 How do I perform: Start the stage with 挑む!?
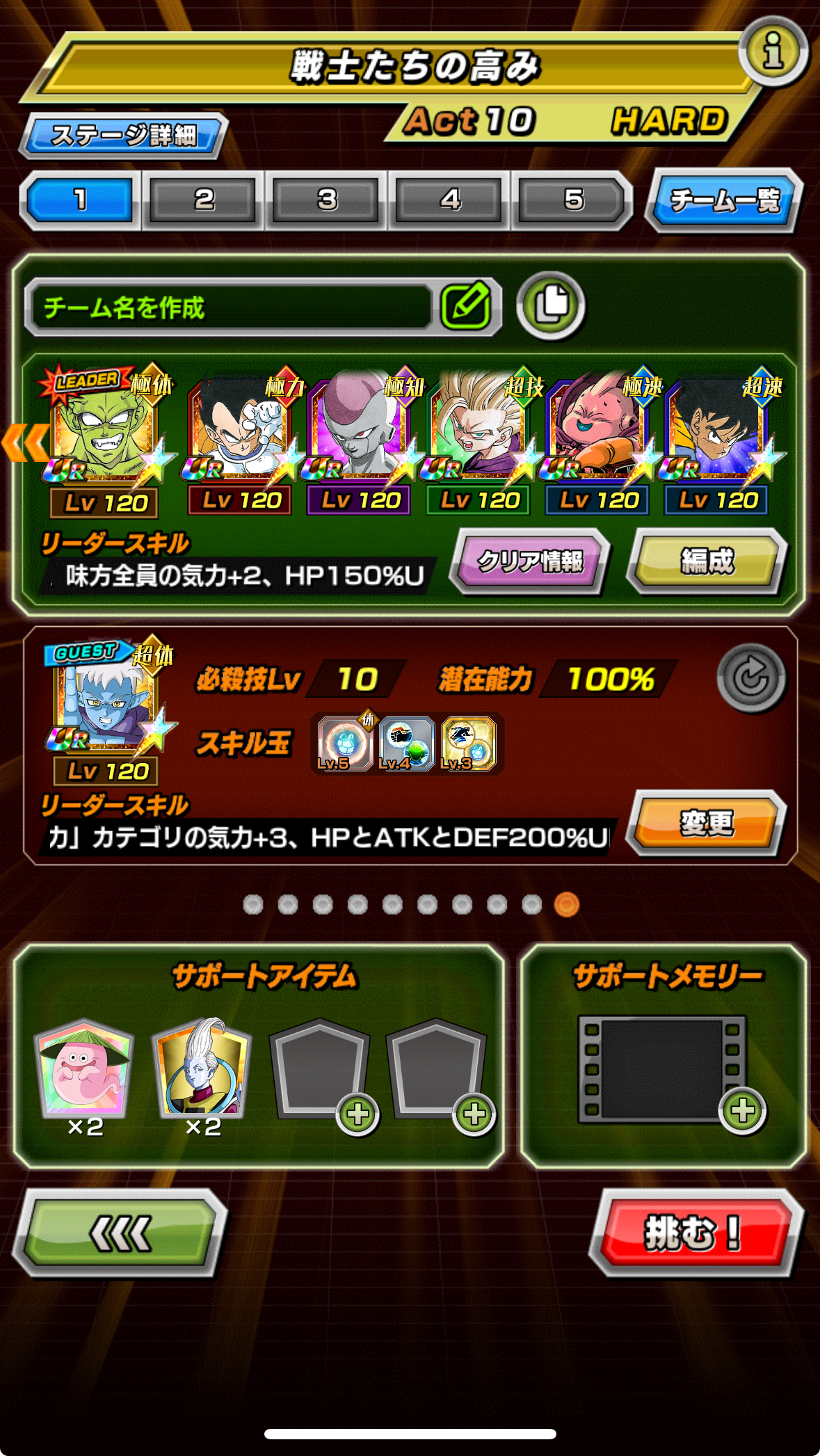pos(695,1233)
